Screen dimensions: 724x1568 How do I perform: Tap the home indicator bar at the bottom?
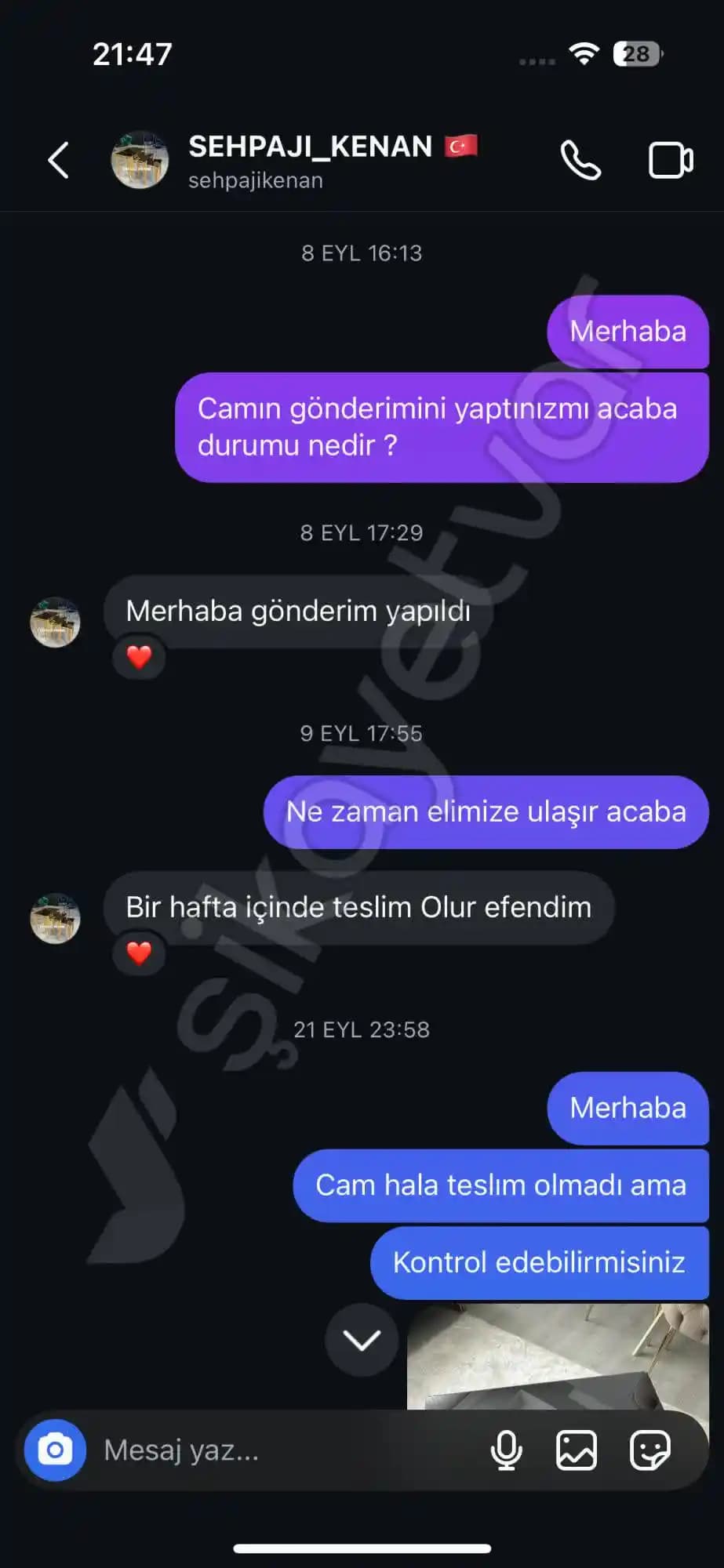(x=362, y=1548)
